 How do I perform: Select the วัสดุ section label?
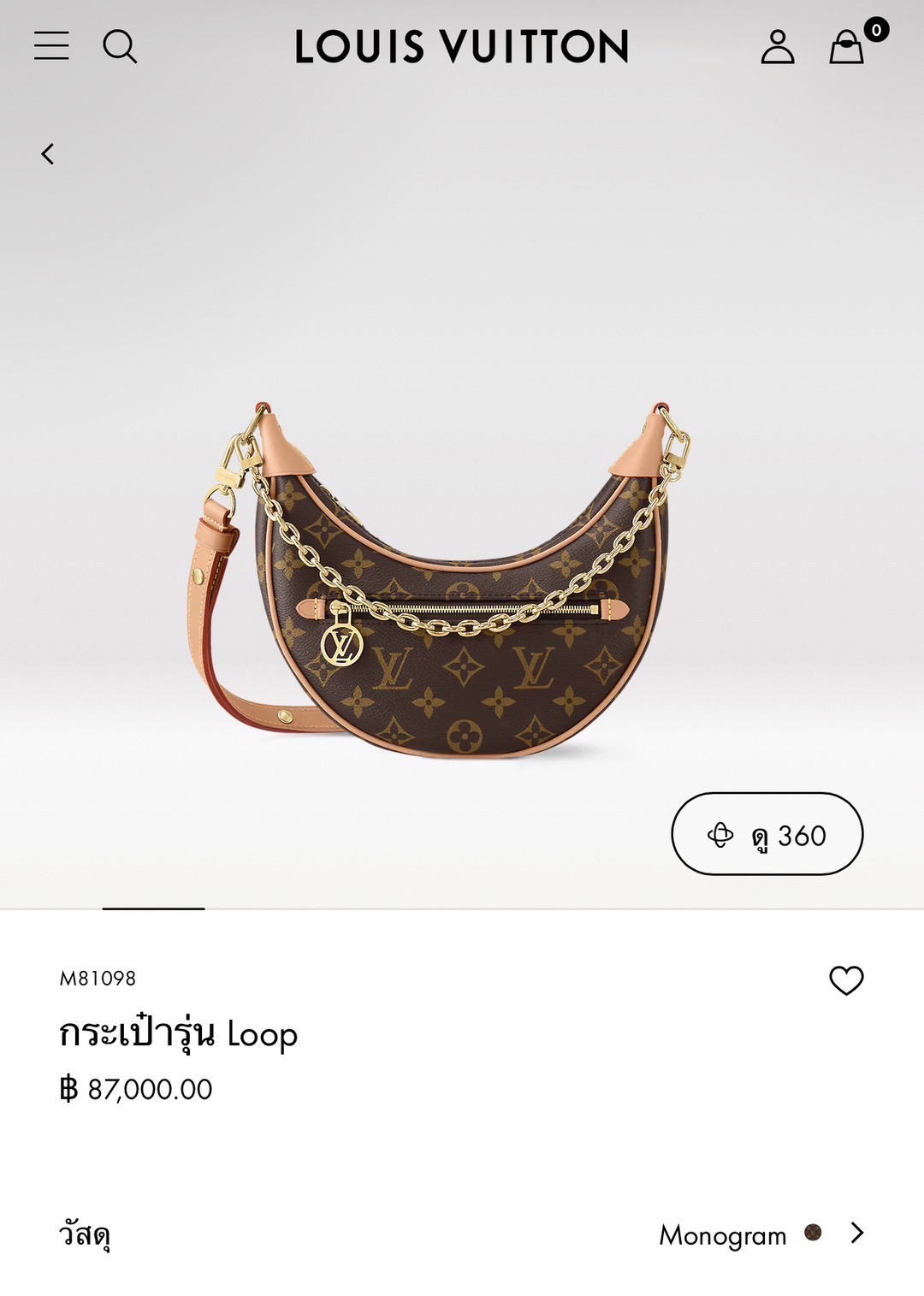point(86,1235)
